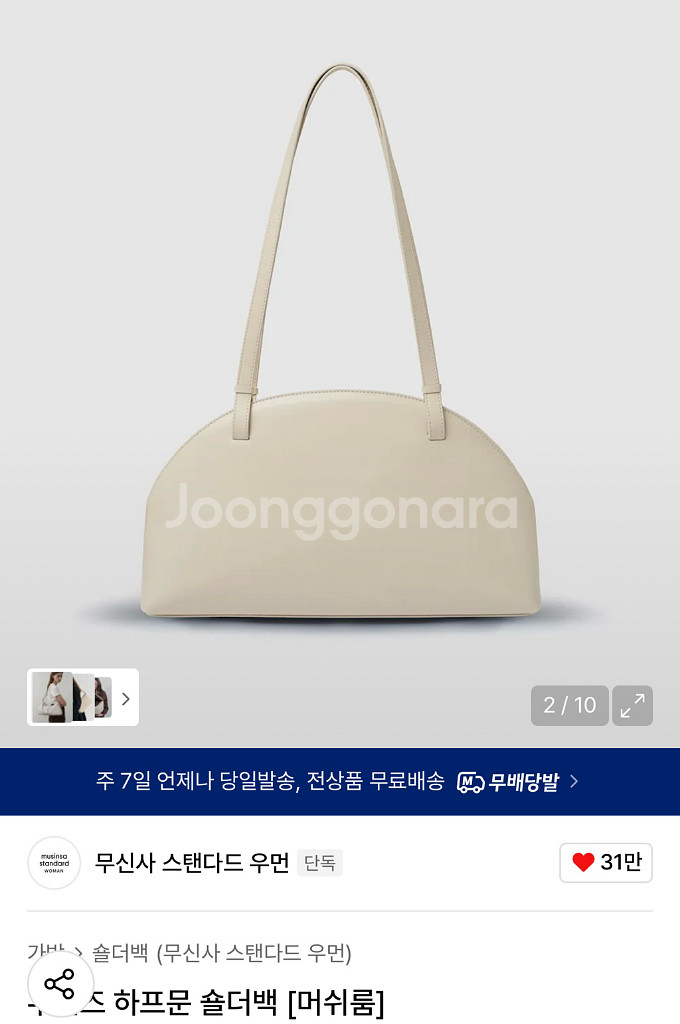Open the 숄더백 category breadcrumb
Image resolution: width=680 pixels, height=1024 pixels.
[120, 953]
